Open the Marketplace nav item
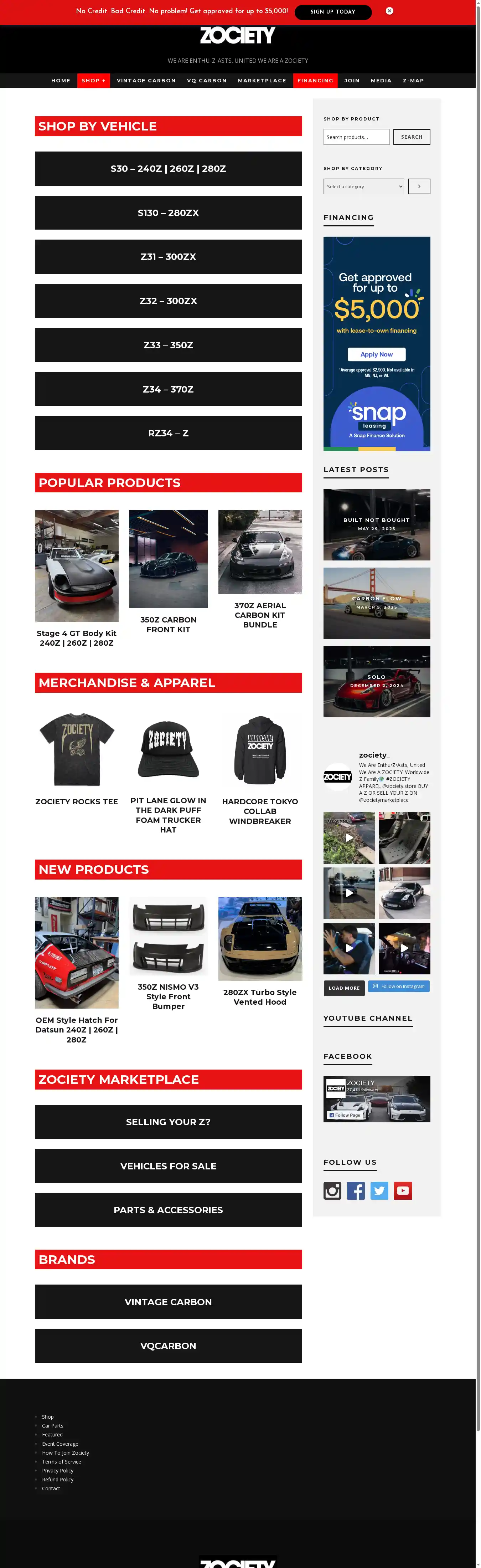The image size is (481, 1568). (262, 80)
